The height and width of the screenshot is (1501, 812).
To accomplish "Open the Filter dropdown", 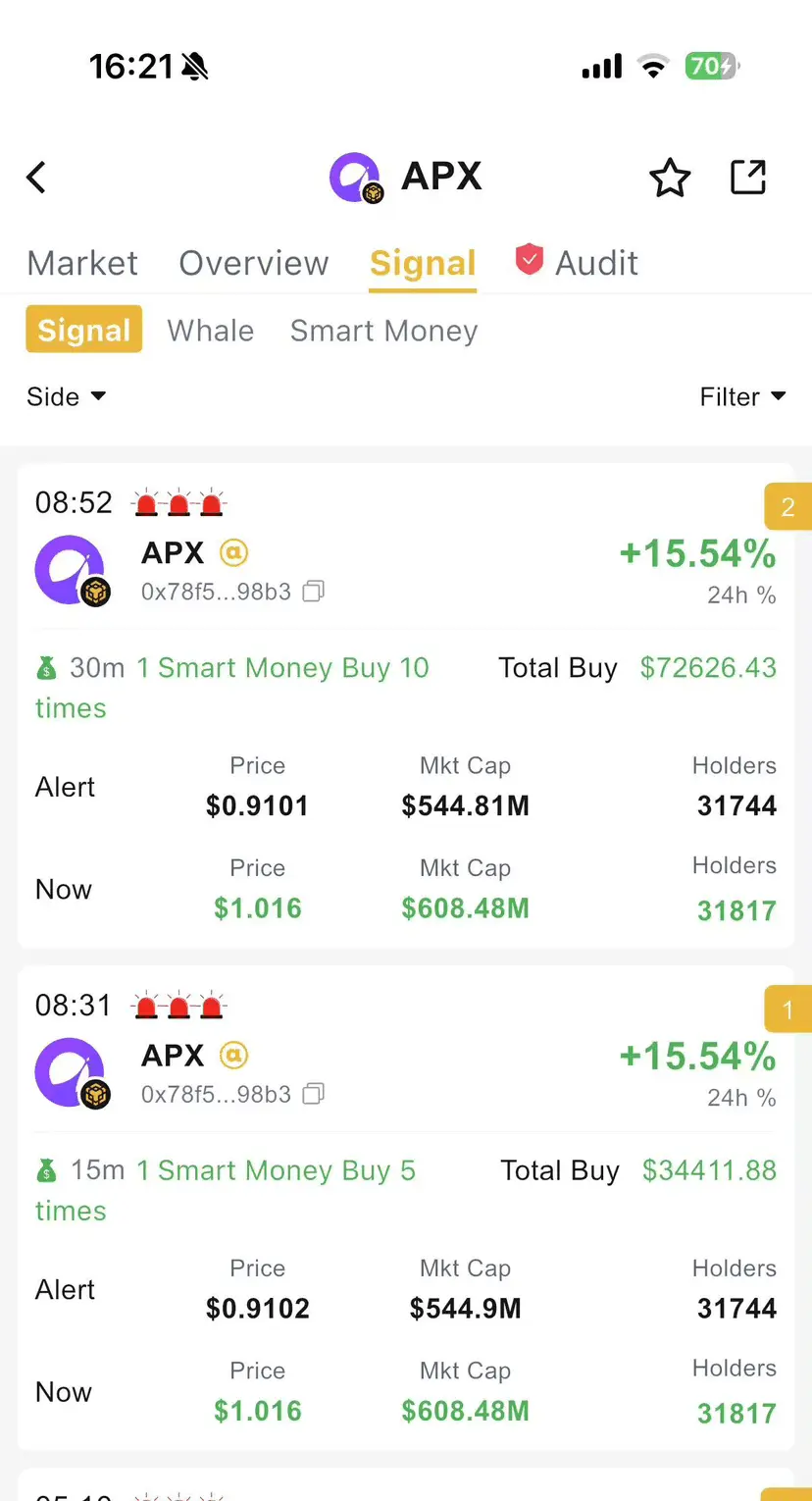I will (742, 396).
